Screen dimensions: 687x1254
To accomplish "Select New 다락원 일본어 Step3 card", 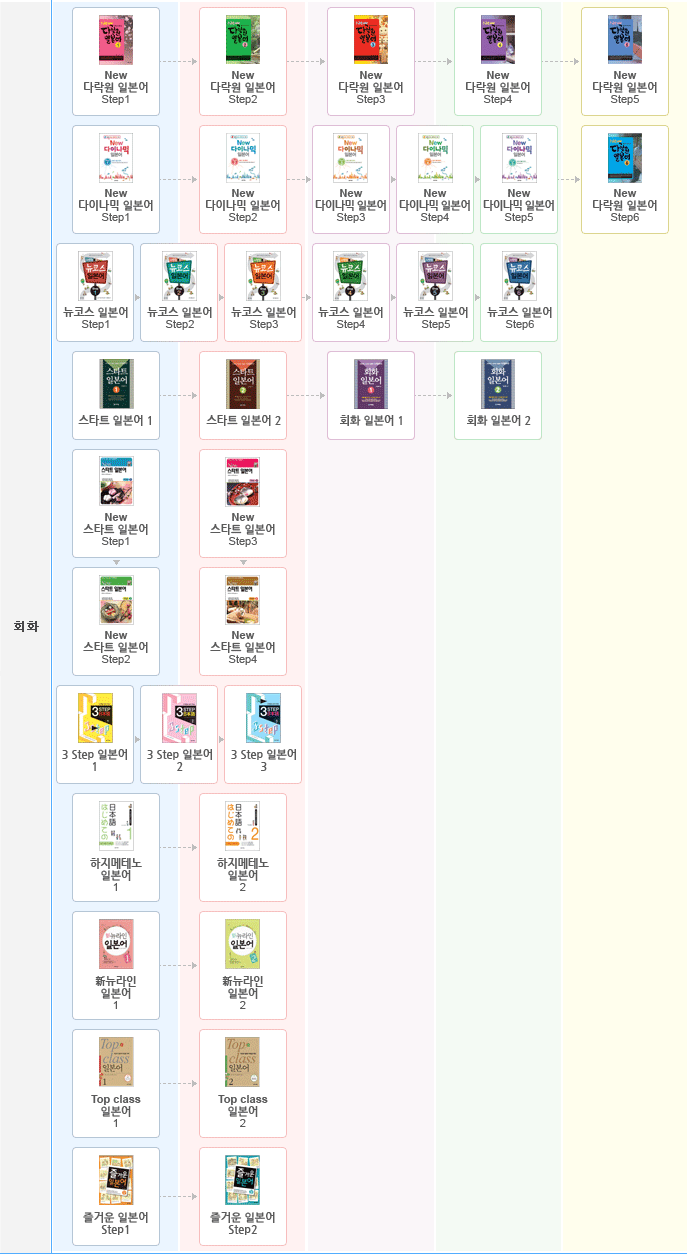I will [370, 62].
